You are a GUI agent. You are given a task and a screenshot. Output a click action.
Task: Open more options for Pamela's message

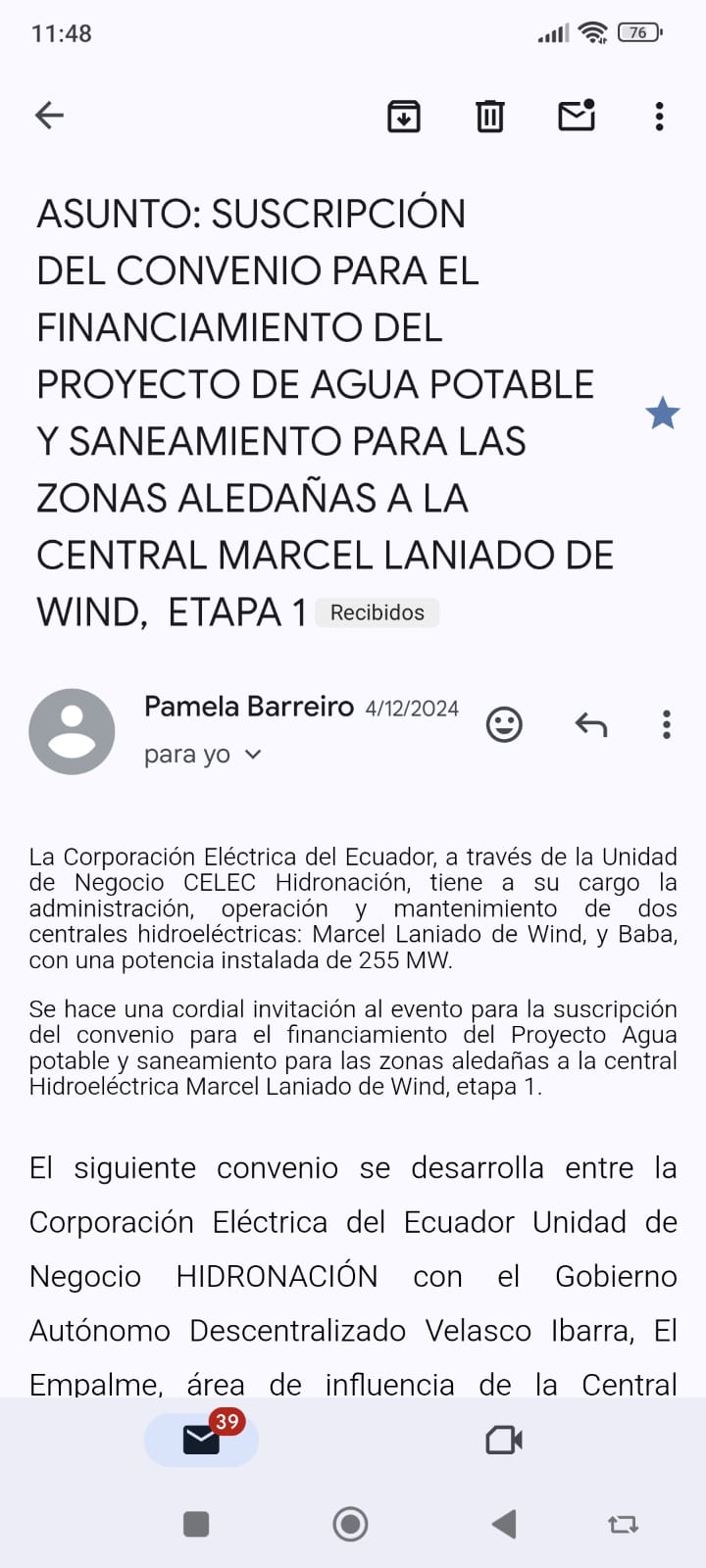click(667, 725)
